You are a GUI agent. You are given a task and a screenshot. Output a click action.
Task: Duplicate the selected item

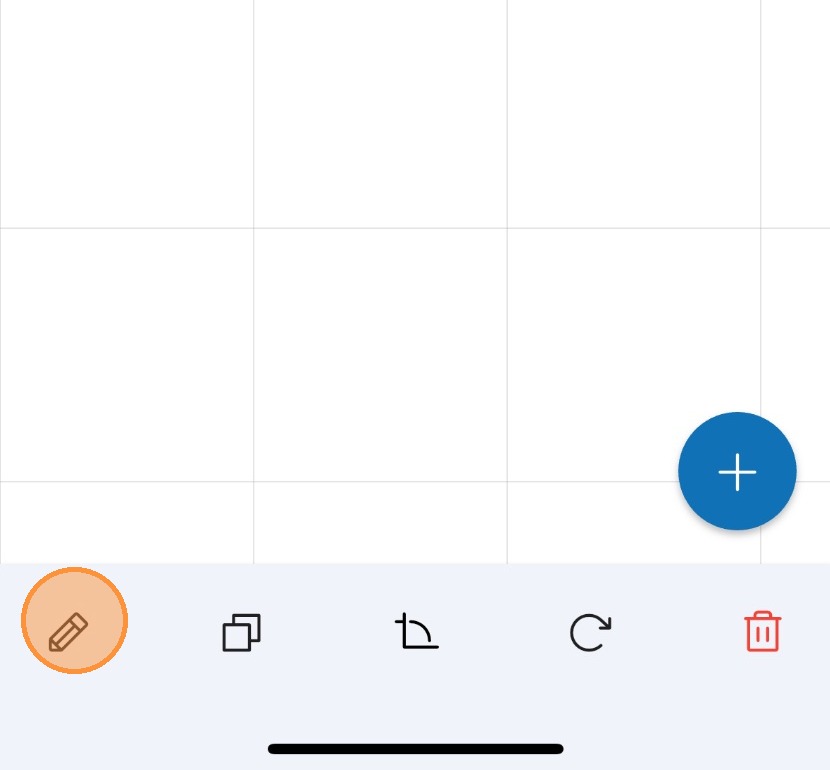pos(241,633)
